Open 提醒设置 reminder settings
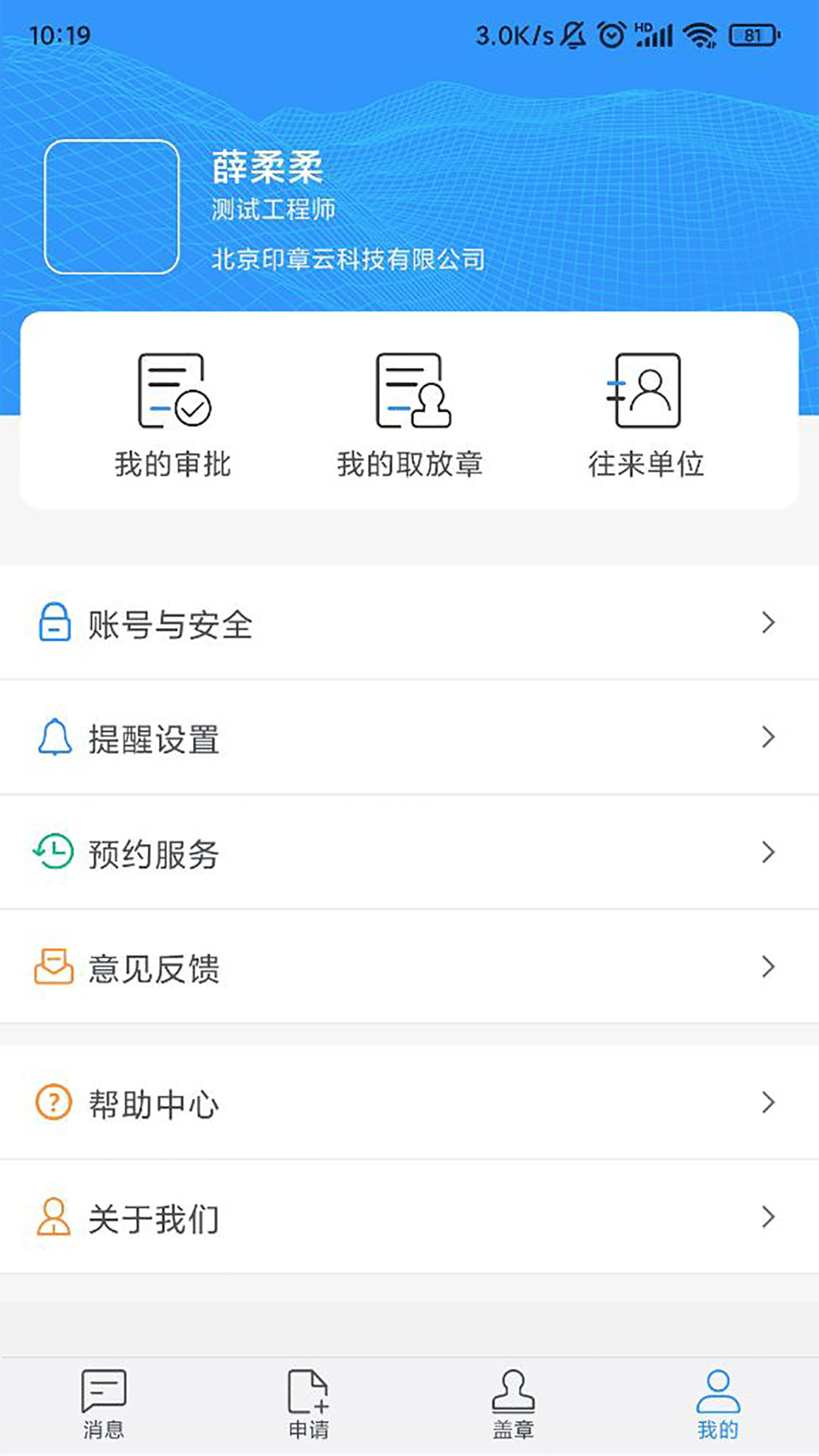Screen dimensions: 819x1456 [x=409, y=738]
